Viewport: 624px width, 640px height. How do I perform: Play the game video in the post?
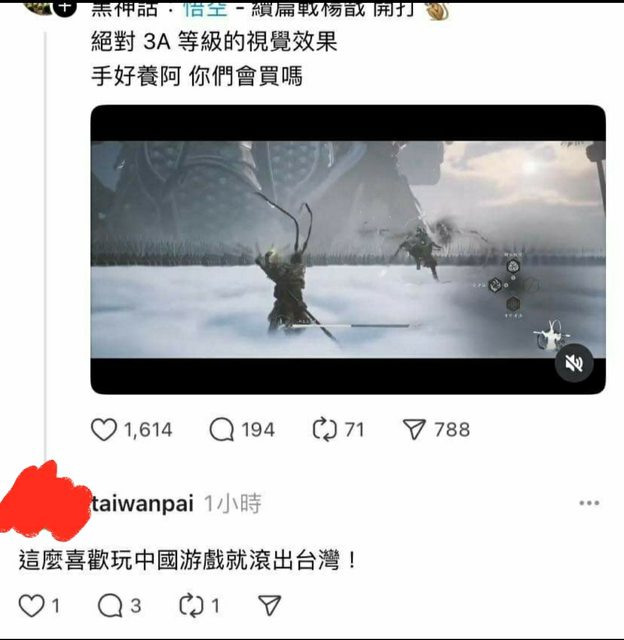347,249
